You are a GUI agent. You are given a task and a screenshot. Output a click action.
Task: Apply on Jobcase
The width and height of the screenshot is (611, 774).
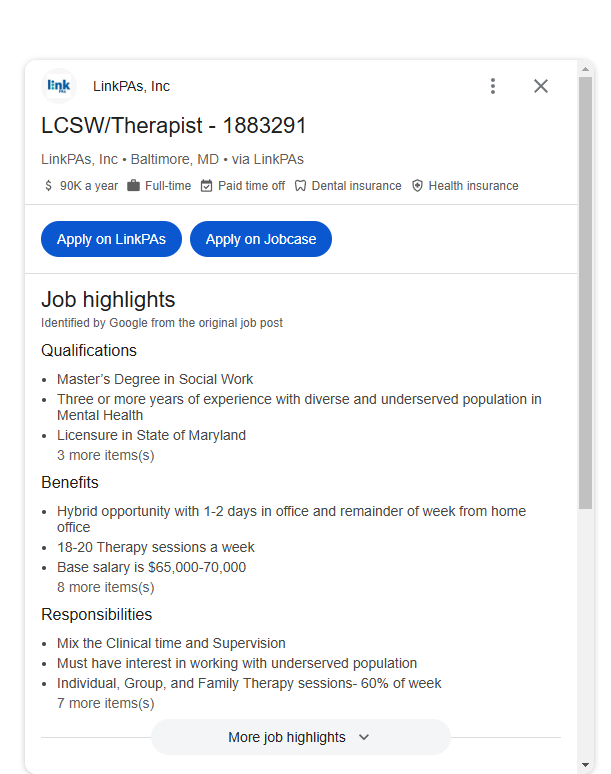[261, 239]
